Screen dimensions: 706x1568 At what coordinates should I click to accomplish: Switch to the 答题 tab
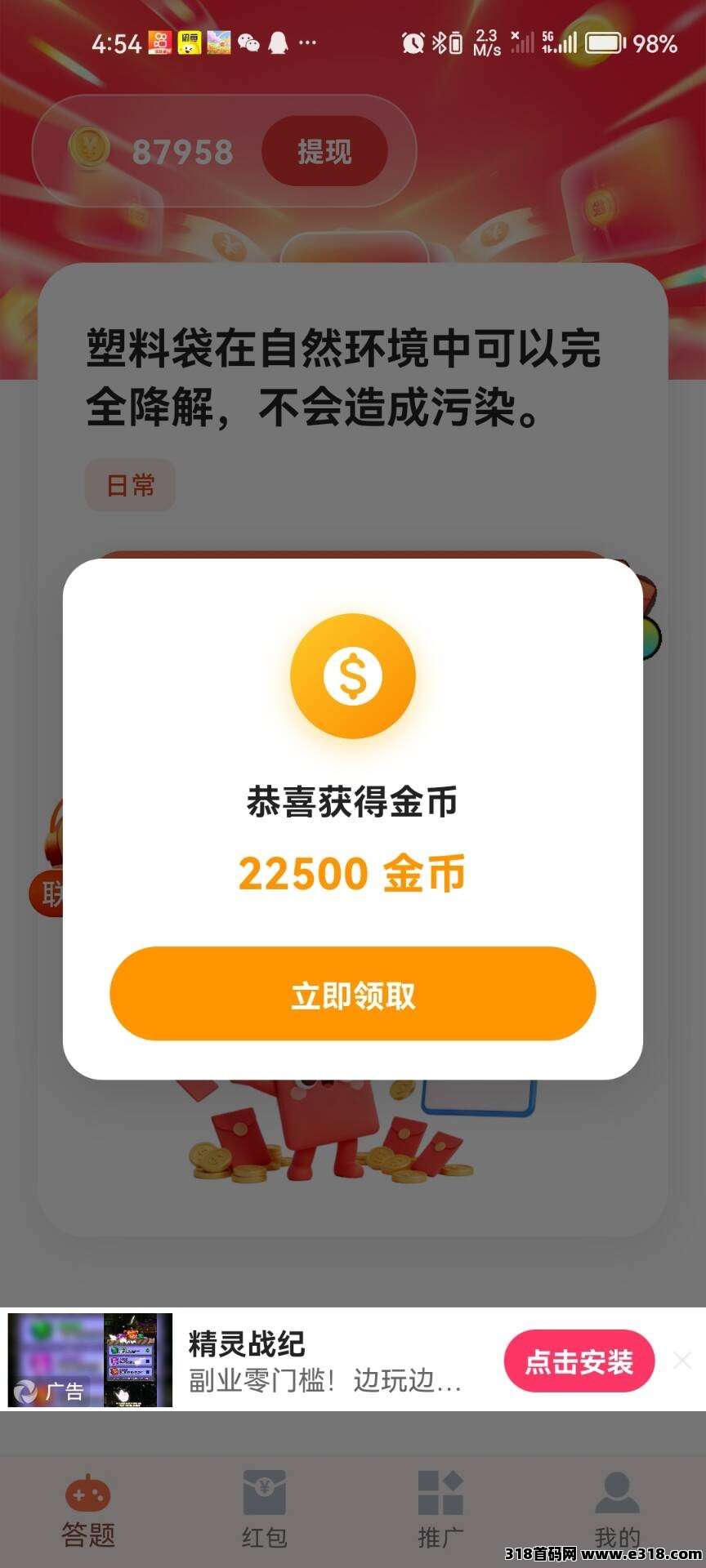tap(87, 1509)
